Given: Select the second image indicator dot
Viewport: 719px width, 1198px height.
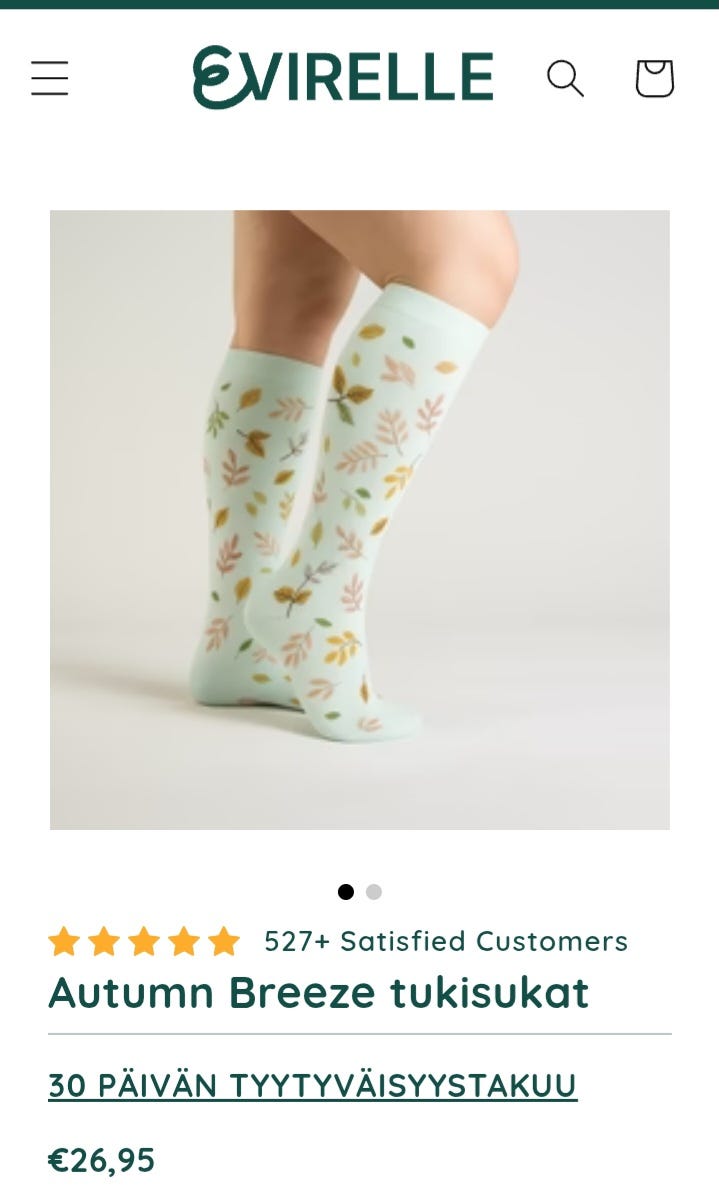Looking at the screenshot, I should (374, 892).
